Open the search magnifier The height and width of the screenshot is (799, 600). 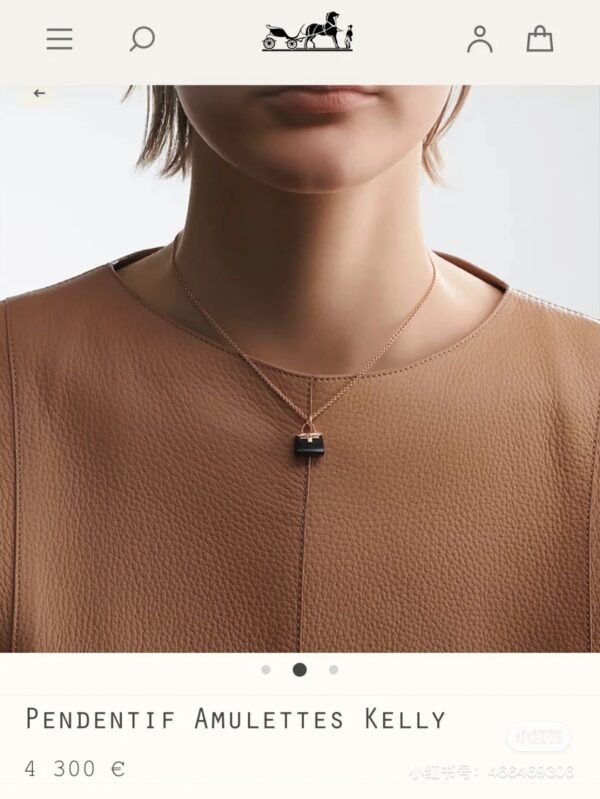click(142, 39)
